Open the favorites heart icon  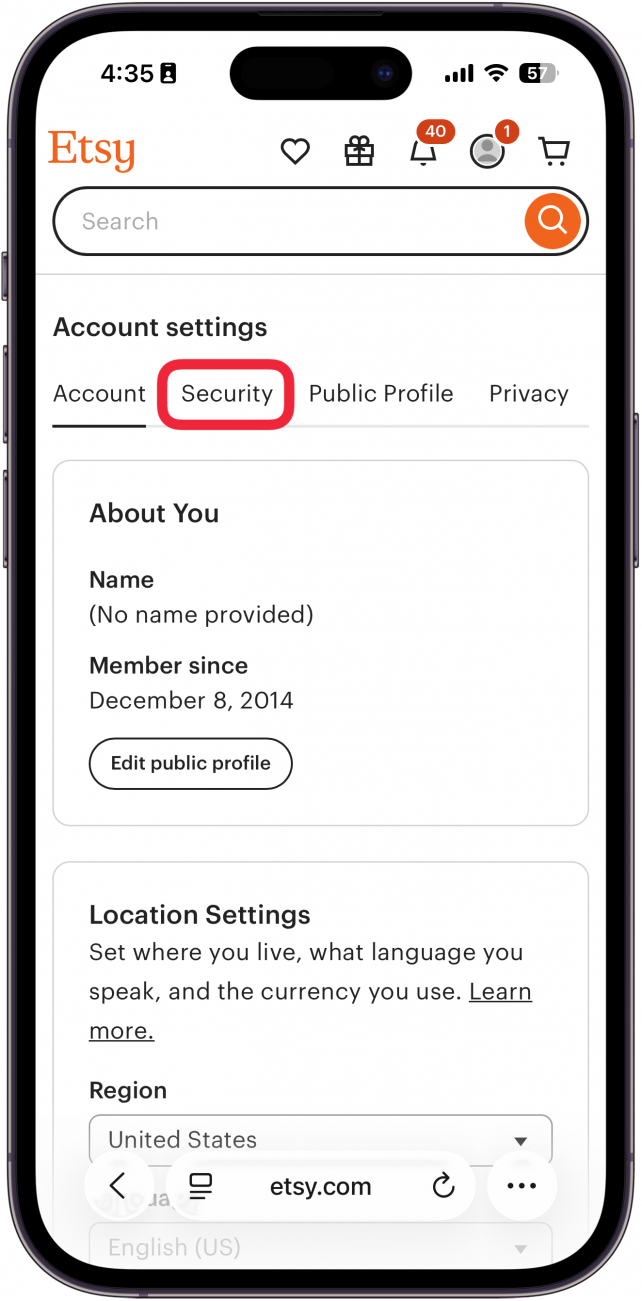(x=294, y=152)
